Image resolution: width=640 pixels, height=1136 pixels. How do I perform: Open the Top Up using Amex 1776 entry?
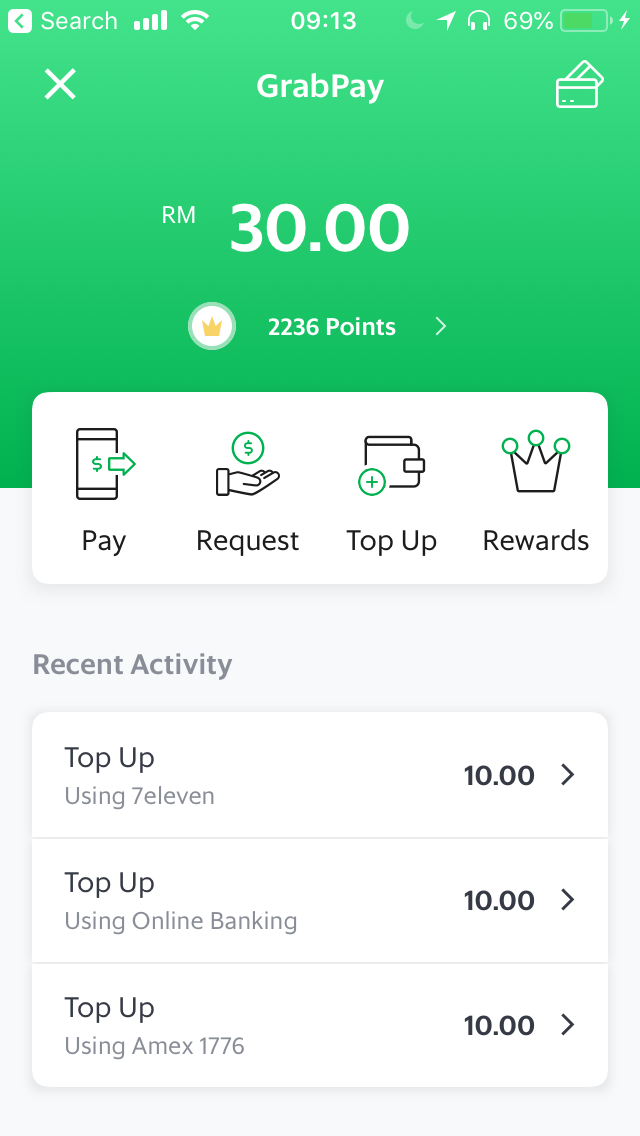(x=320, y=1025)
